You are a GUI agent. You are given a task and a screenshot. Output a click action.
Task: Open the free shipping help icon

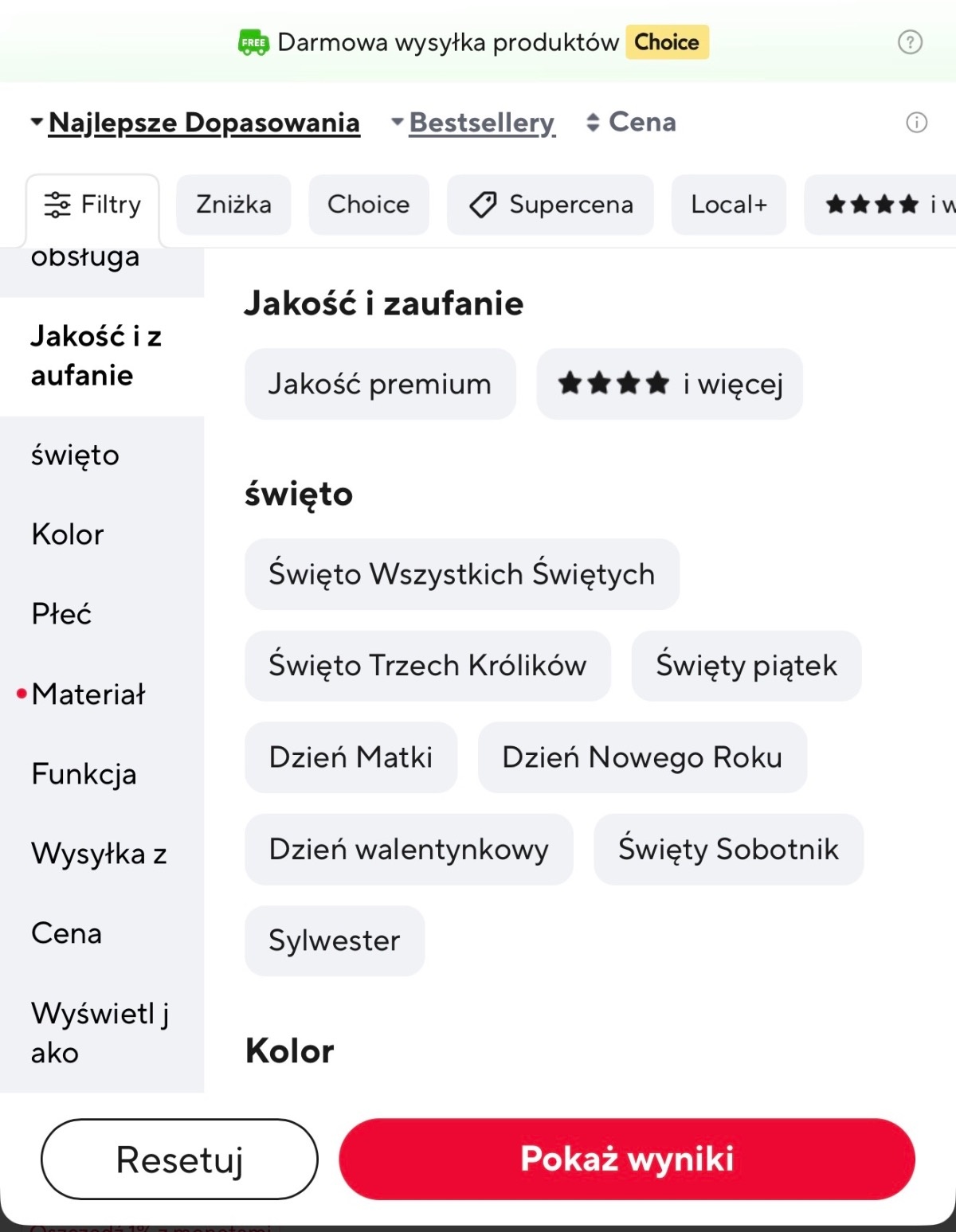[x=910, y=41]
